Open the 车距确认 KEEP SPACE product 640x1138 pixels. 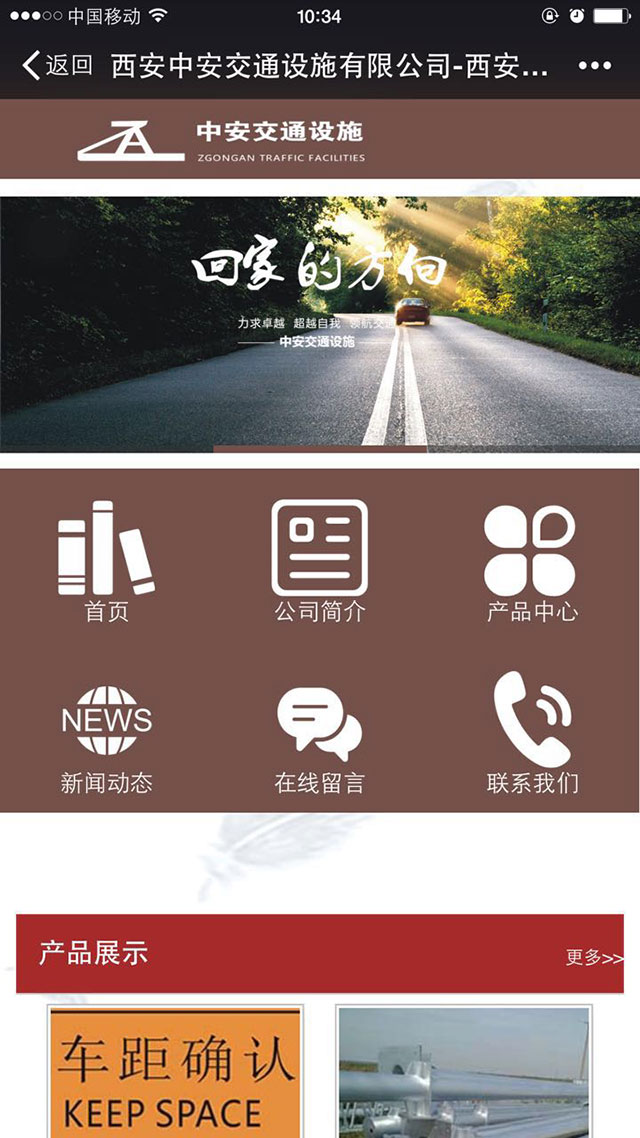(x=175, y=1072)
